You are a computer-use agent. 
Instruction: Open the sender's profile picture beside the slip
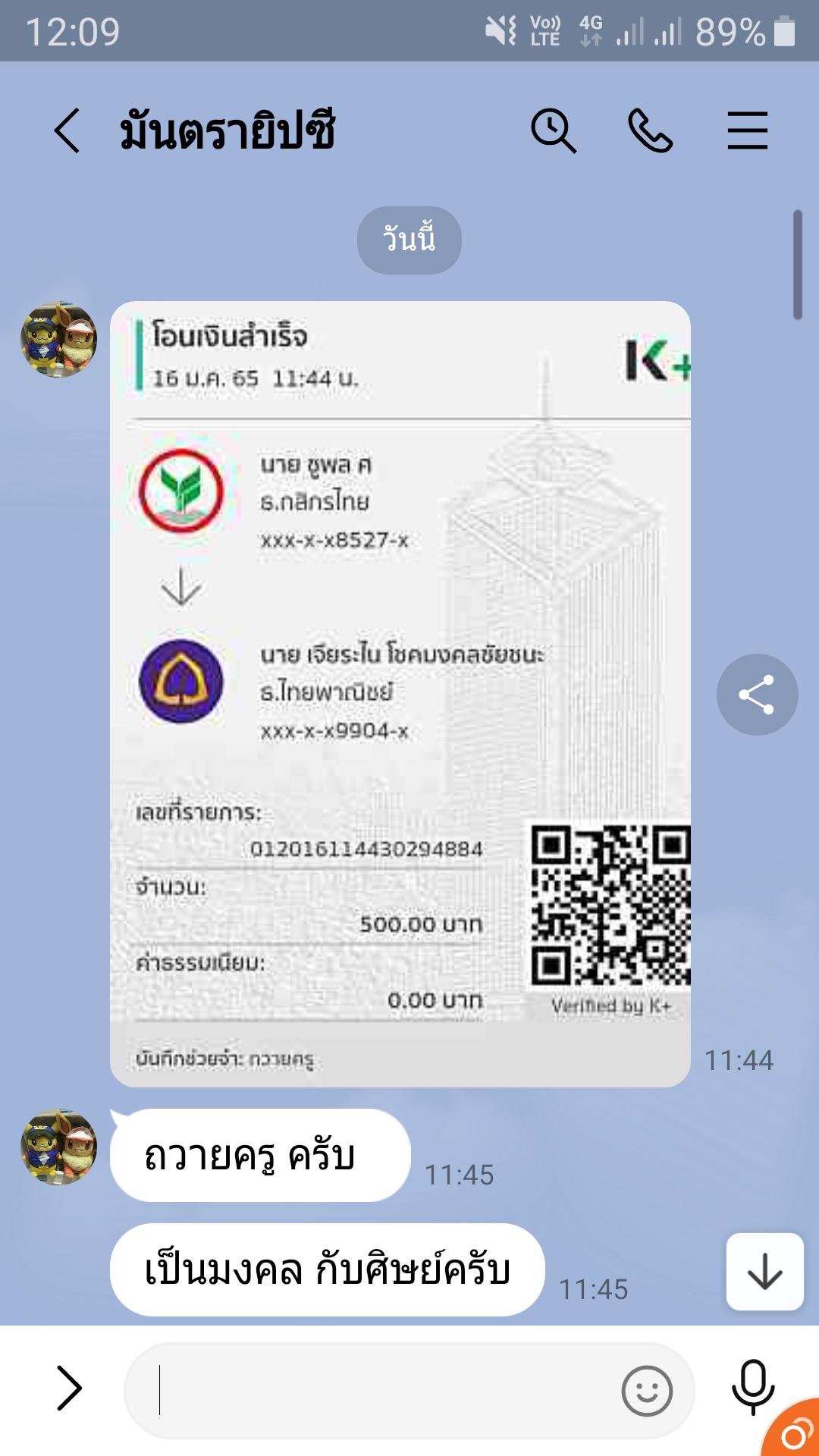tap(58, 339)
